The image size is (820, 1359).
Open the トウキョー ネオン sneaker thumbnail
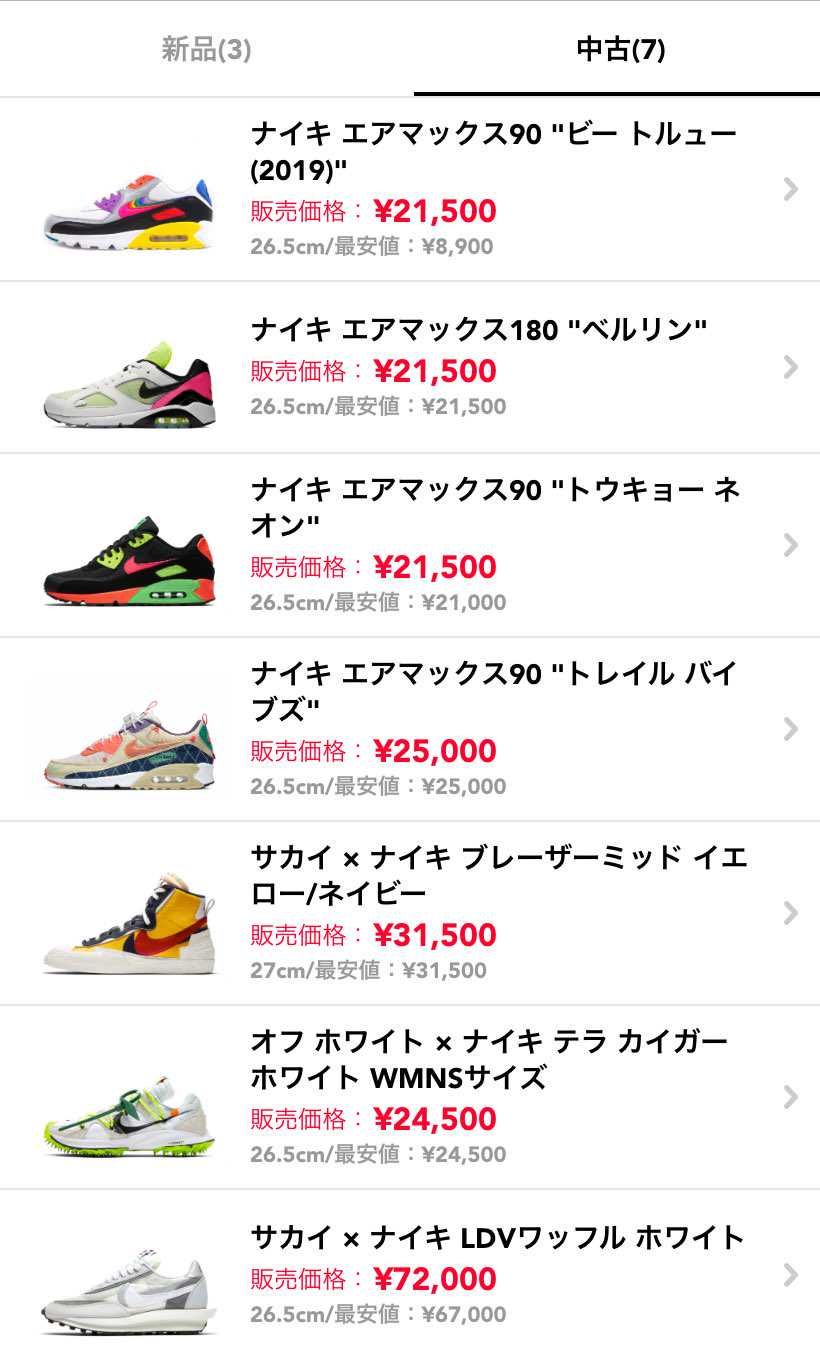(x=125, y=560)
